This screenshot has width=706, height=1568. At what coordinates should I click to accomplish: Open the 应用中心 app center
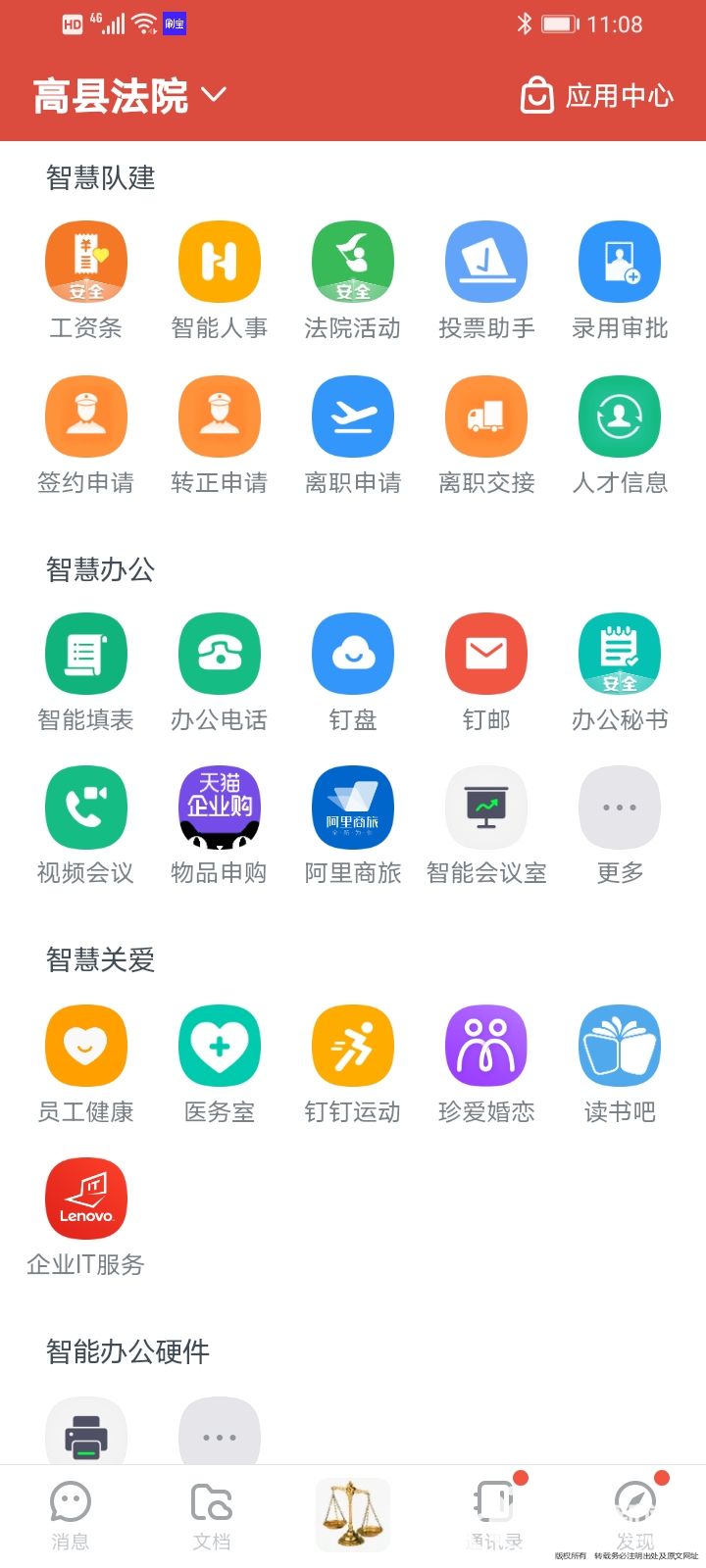tap(595, 95)
